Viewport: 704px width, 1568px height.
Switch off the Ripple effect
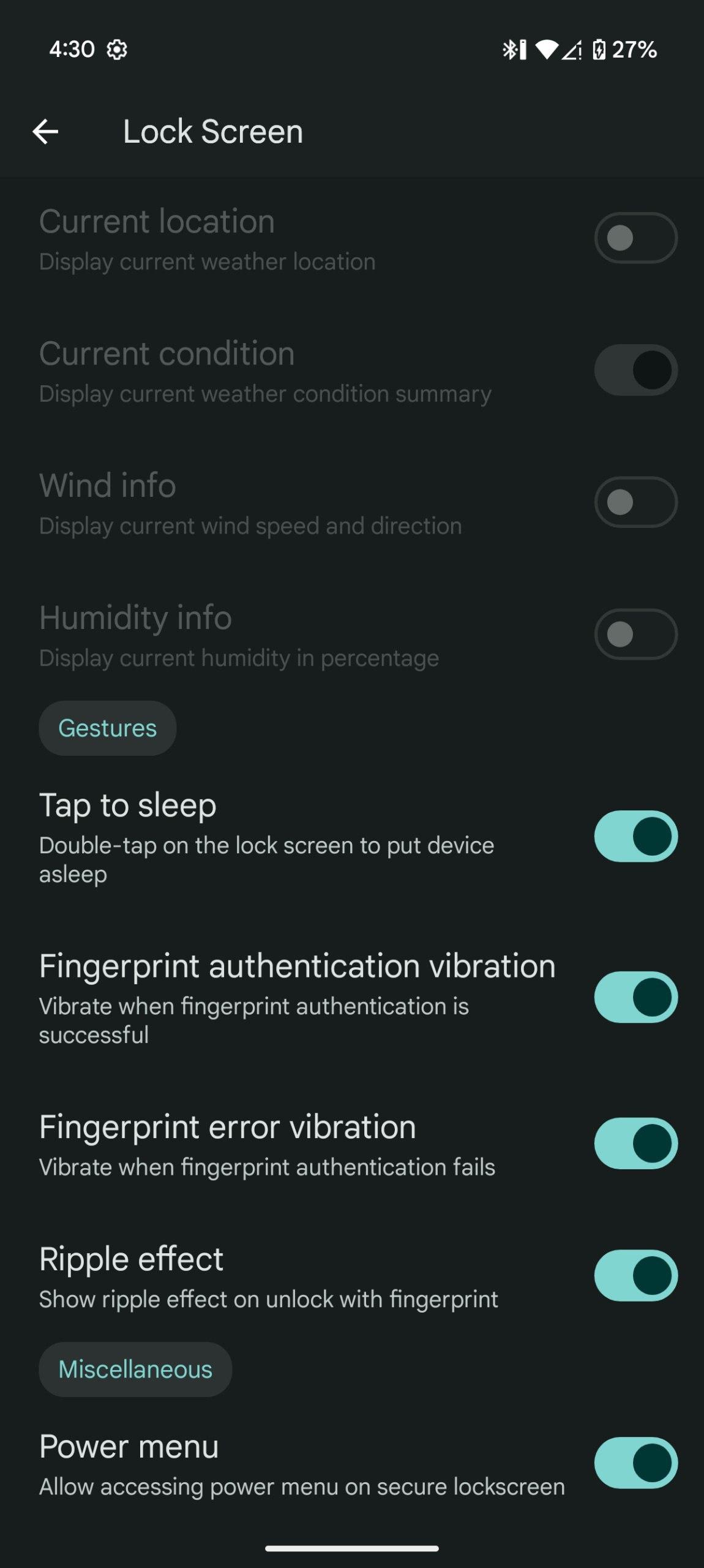tap(635, 1276)
